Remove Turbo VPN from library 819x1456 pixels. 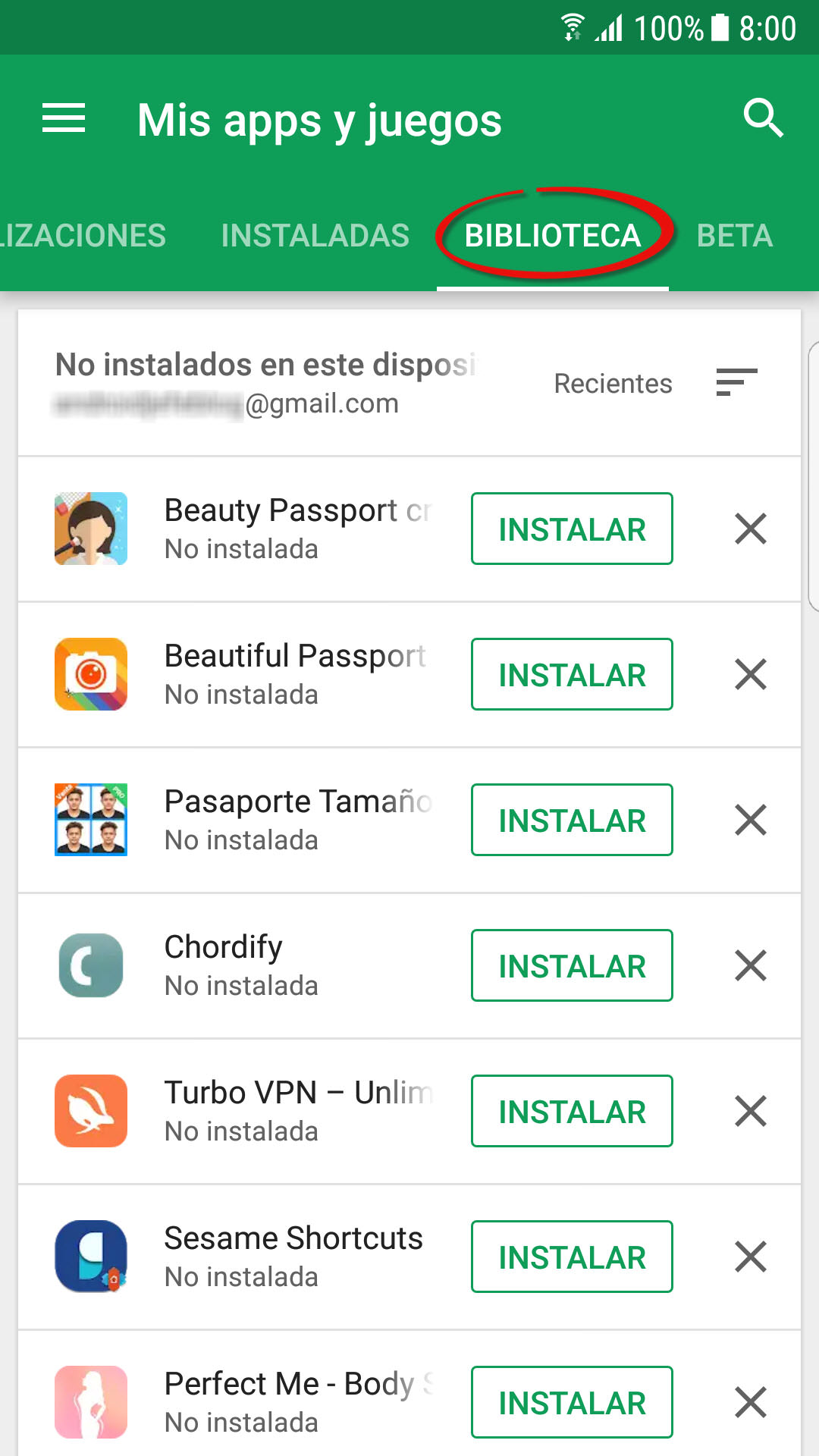(751, 1111)
